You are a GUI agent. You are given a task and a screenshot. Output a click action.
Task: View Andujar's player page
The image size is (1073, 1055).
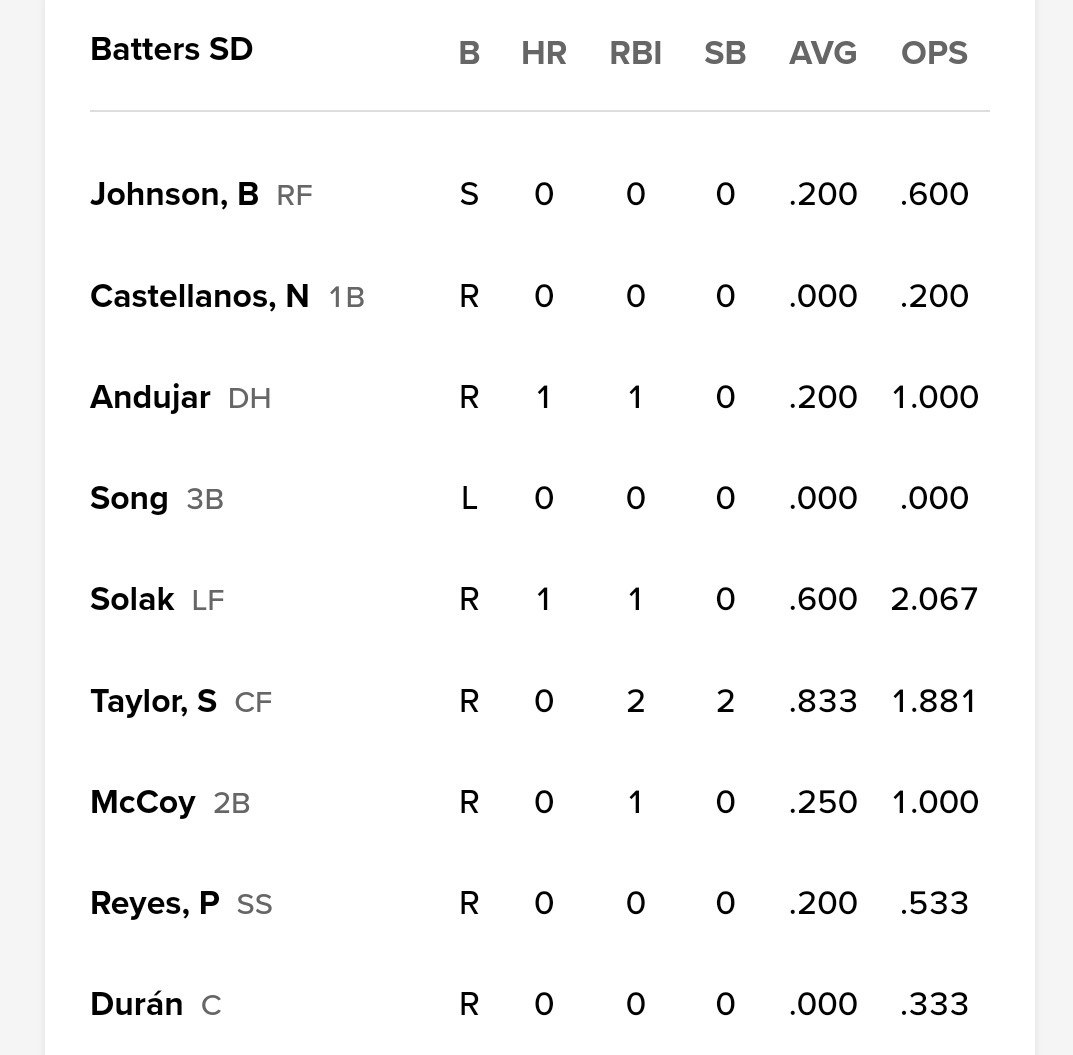pos(150,397)
